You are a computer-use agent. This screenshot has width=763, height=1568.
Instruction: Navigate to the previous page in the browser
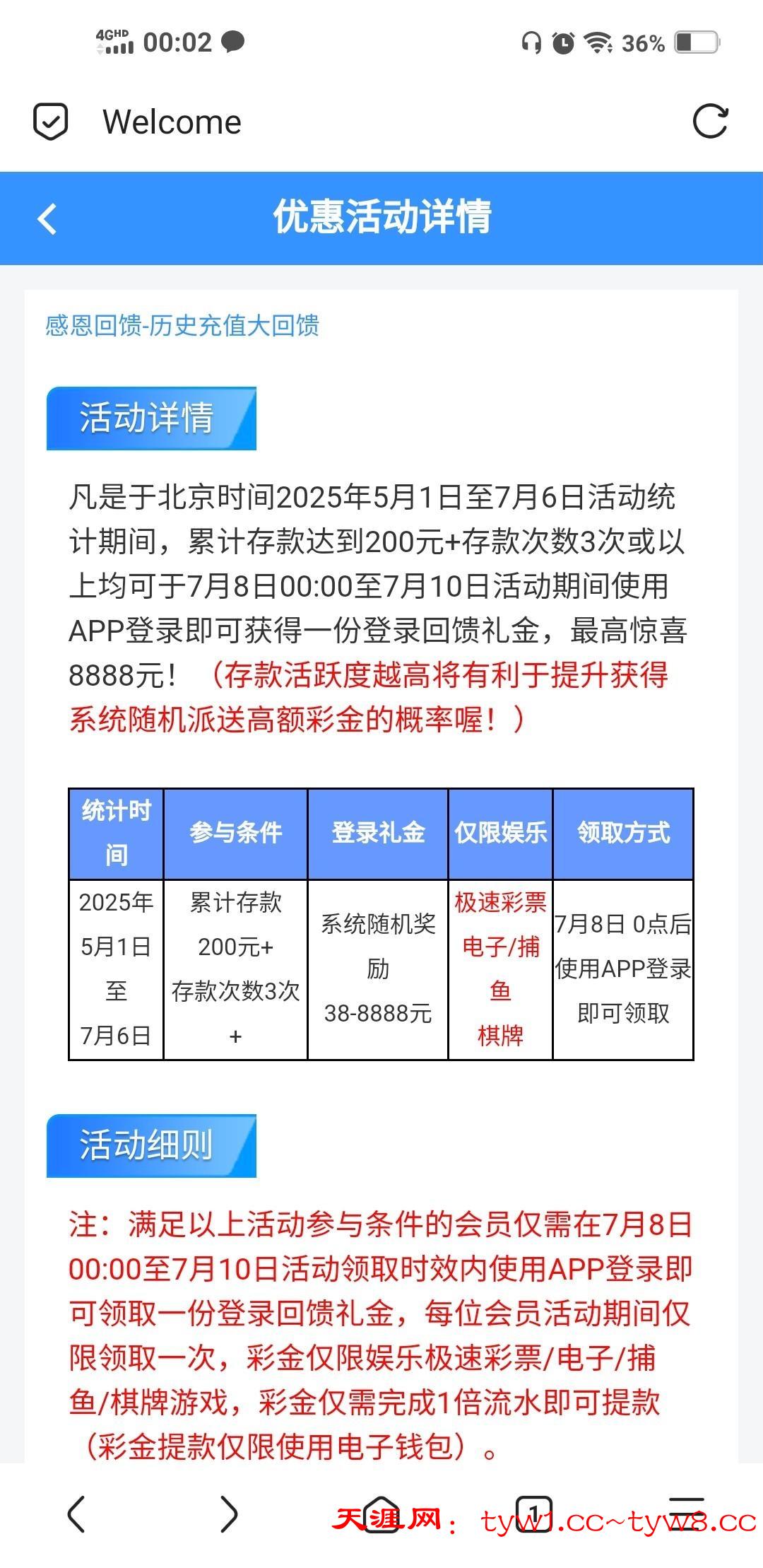coord(76,1514)
